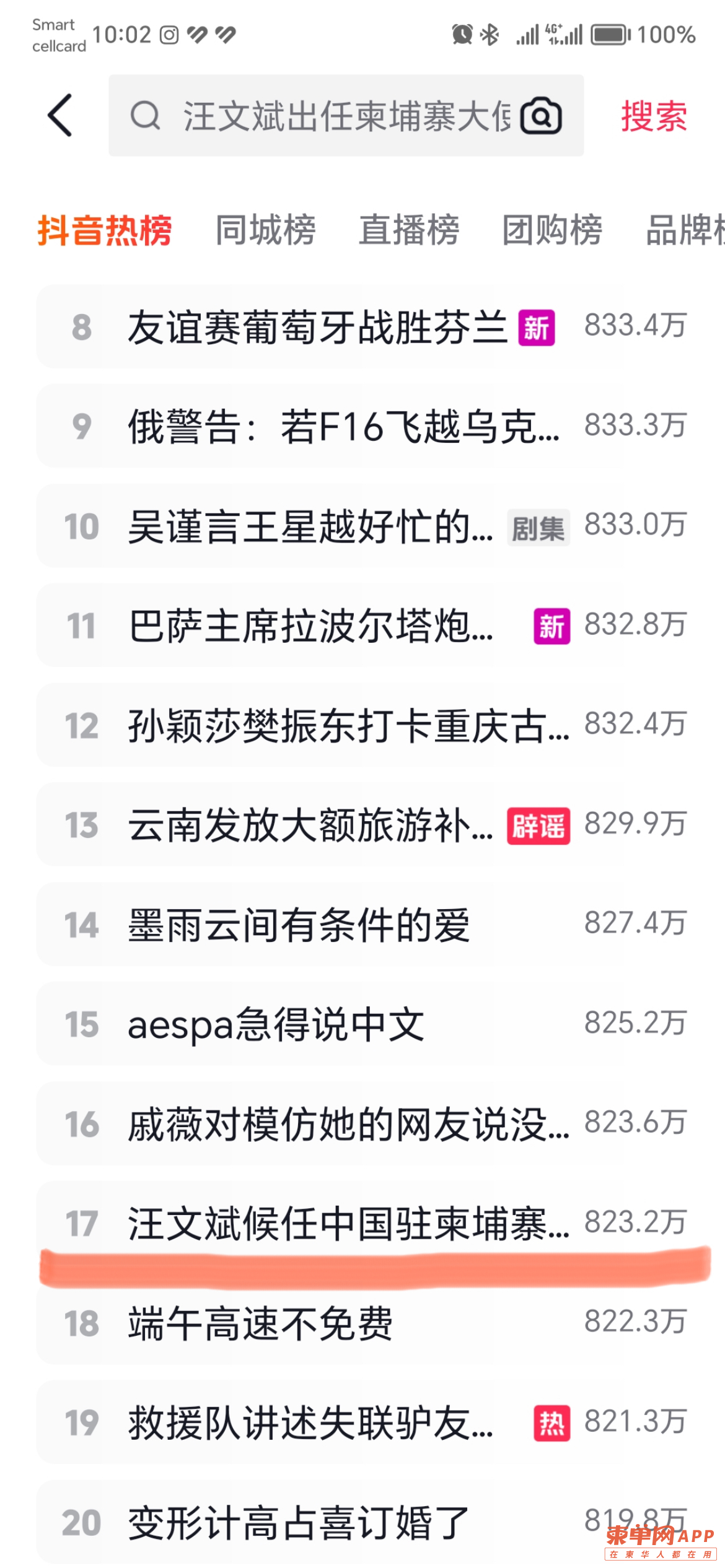Open the 俄警告：若F16飞越乌克 topic
This screenshot has height=1568, width=725.
(362, 426)
